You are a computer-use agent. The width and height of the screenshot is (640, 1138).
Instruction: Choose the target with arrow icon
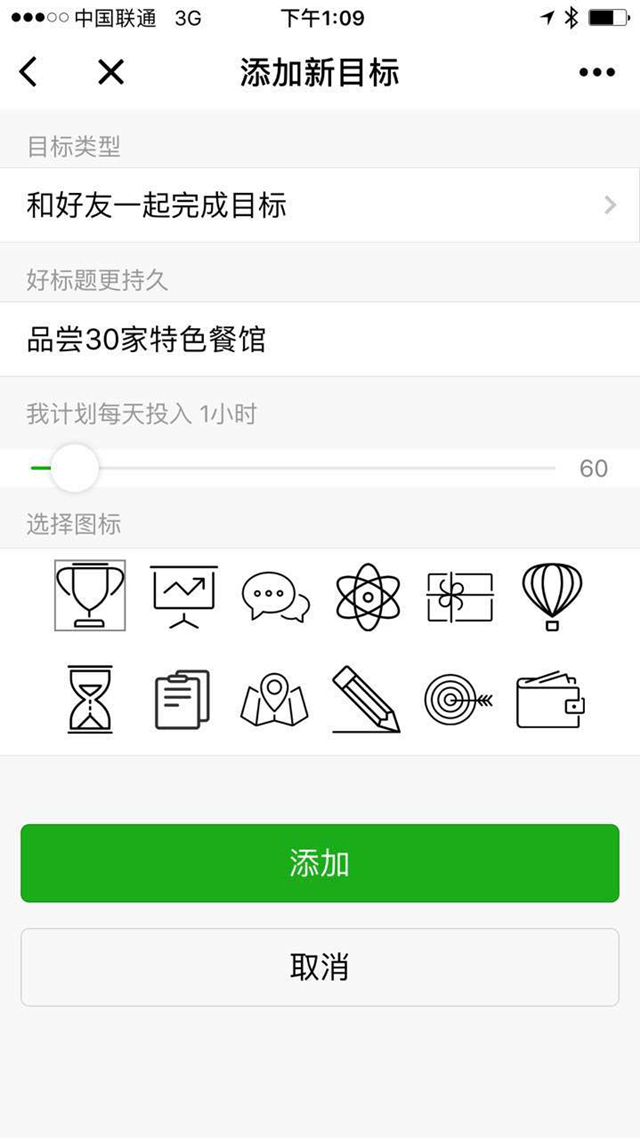click(x=459, y=699)
